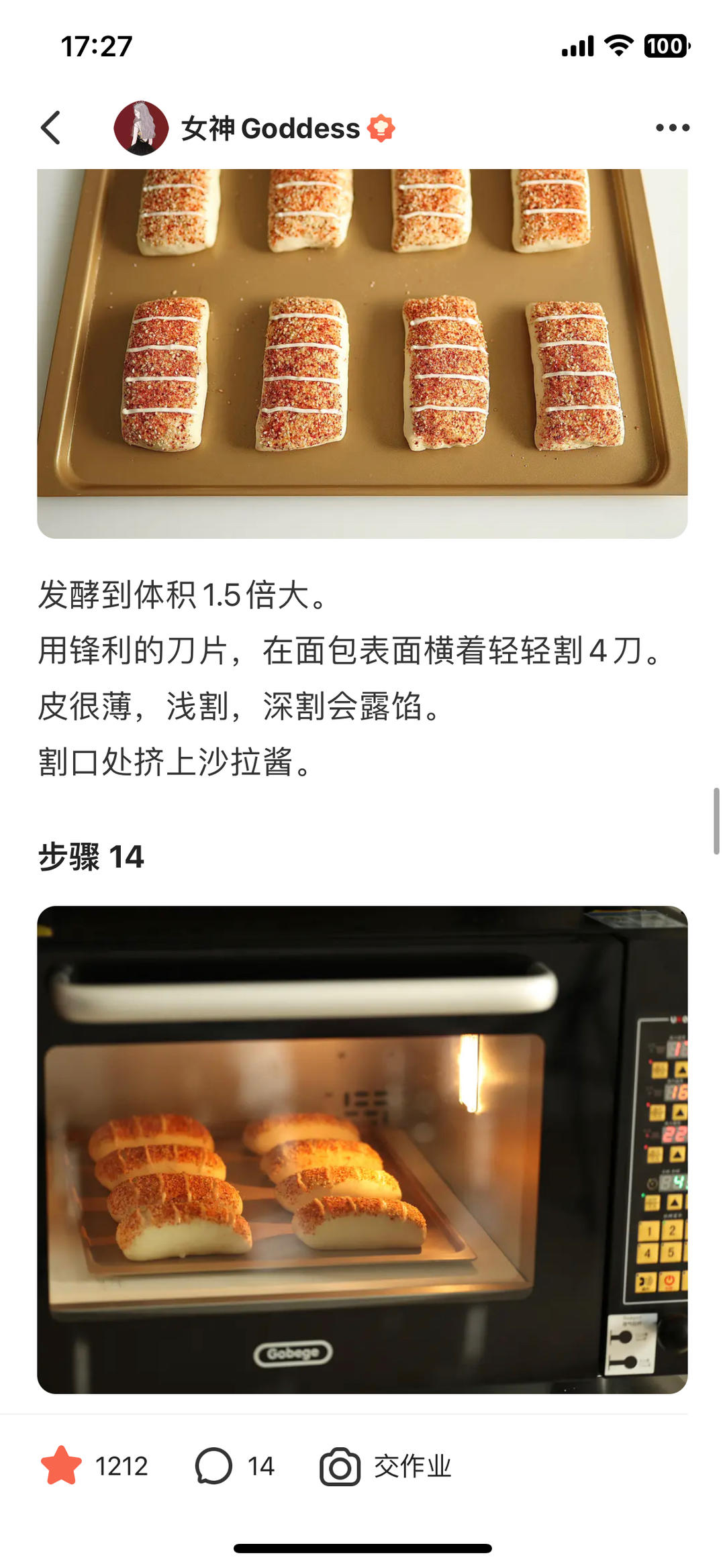This screenshot has height=1568, width=725.
Task: Tap 交作业 camera button to submit homework
Action: (x=386, y=1466)
